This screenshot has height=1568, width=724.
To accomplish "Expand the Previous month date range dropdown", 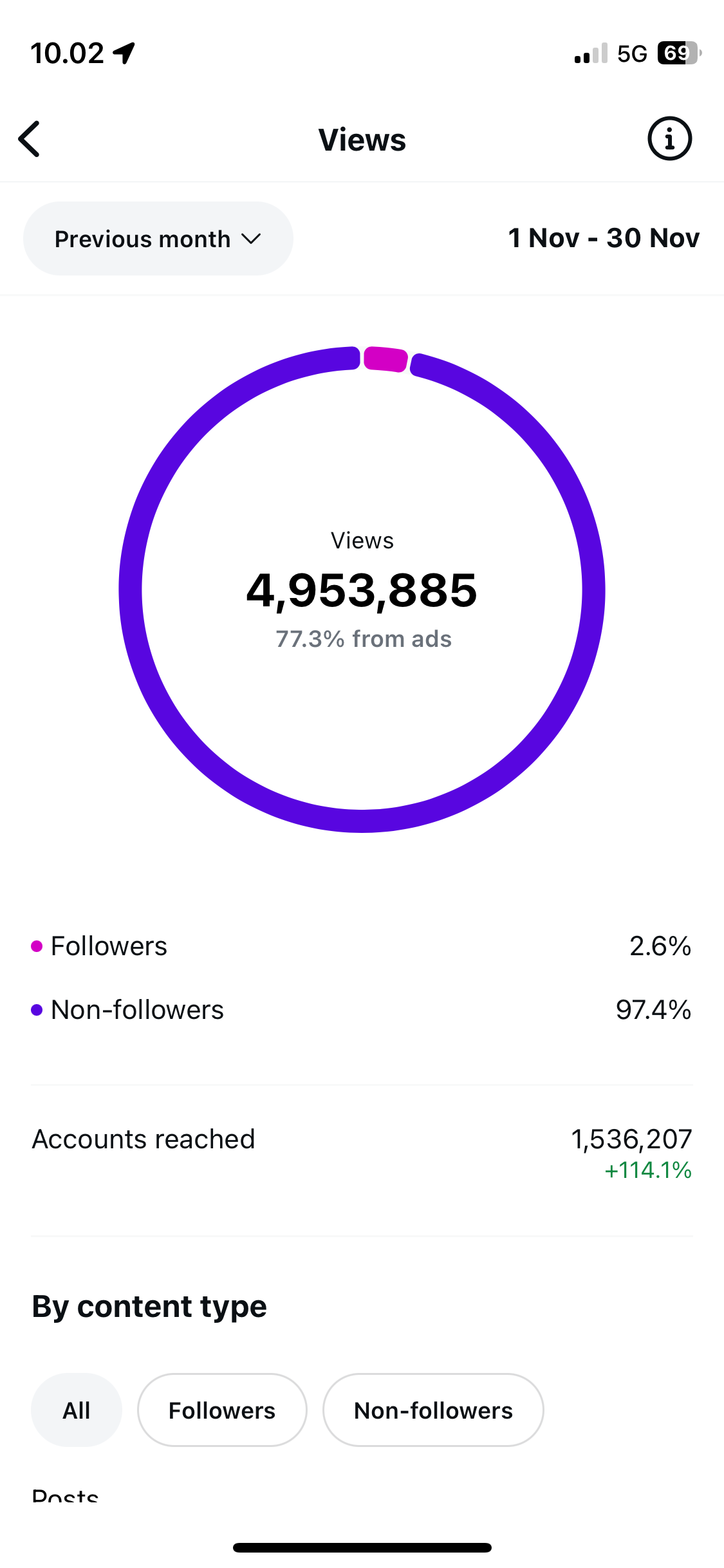I will coord(158,239).
